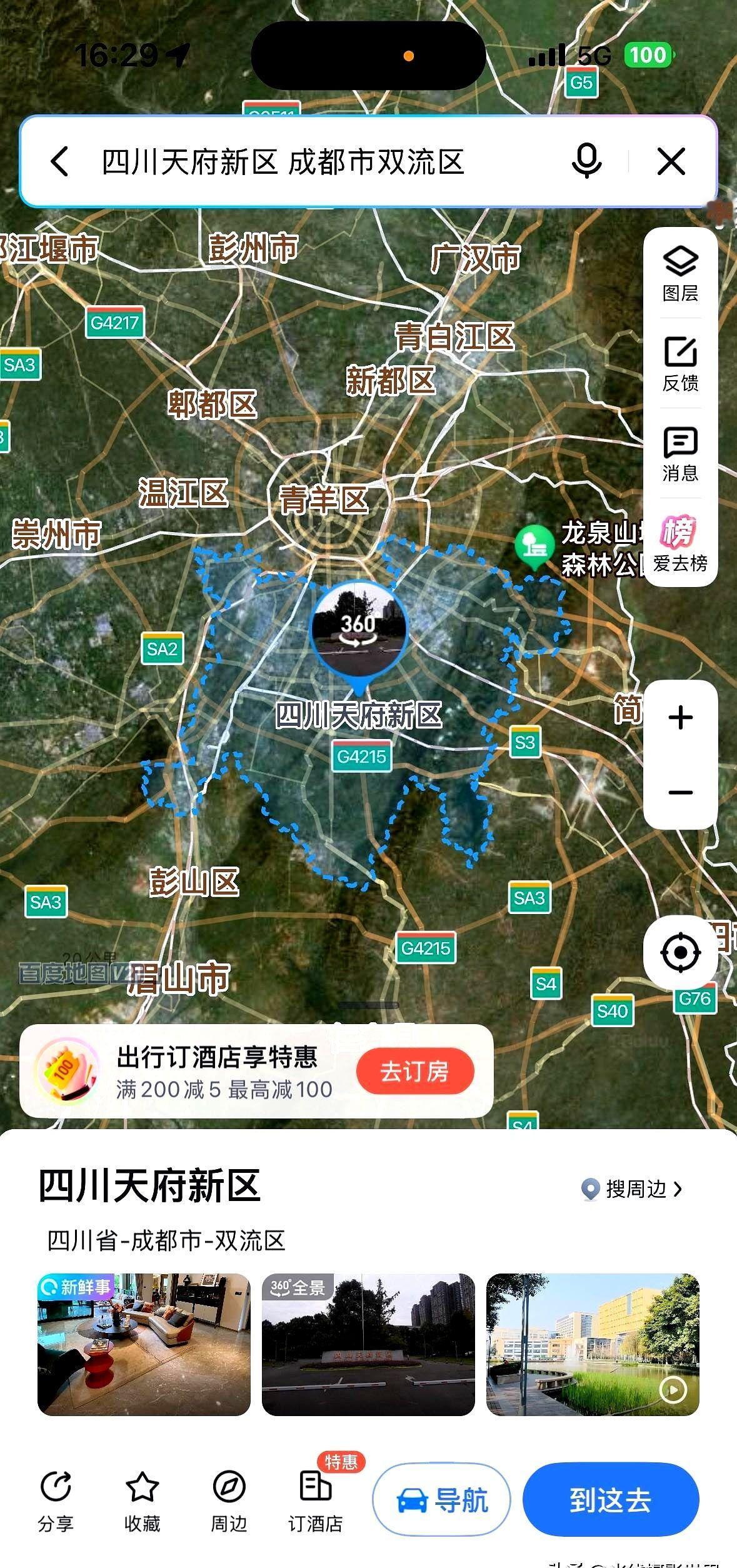Open the 爱去榜 ranking feature
The image size is (737, 1568).
[680, 544]
